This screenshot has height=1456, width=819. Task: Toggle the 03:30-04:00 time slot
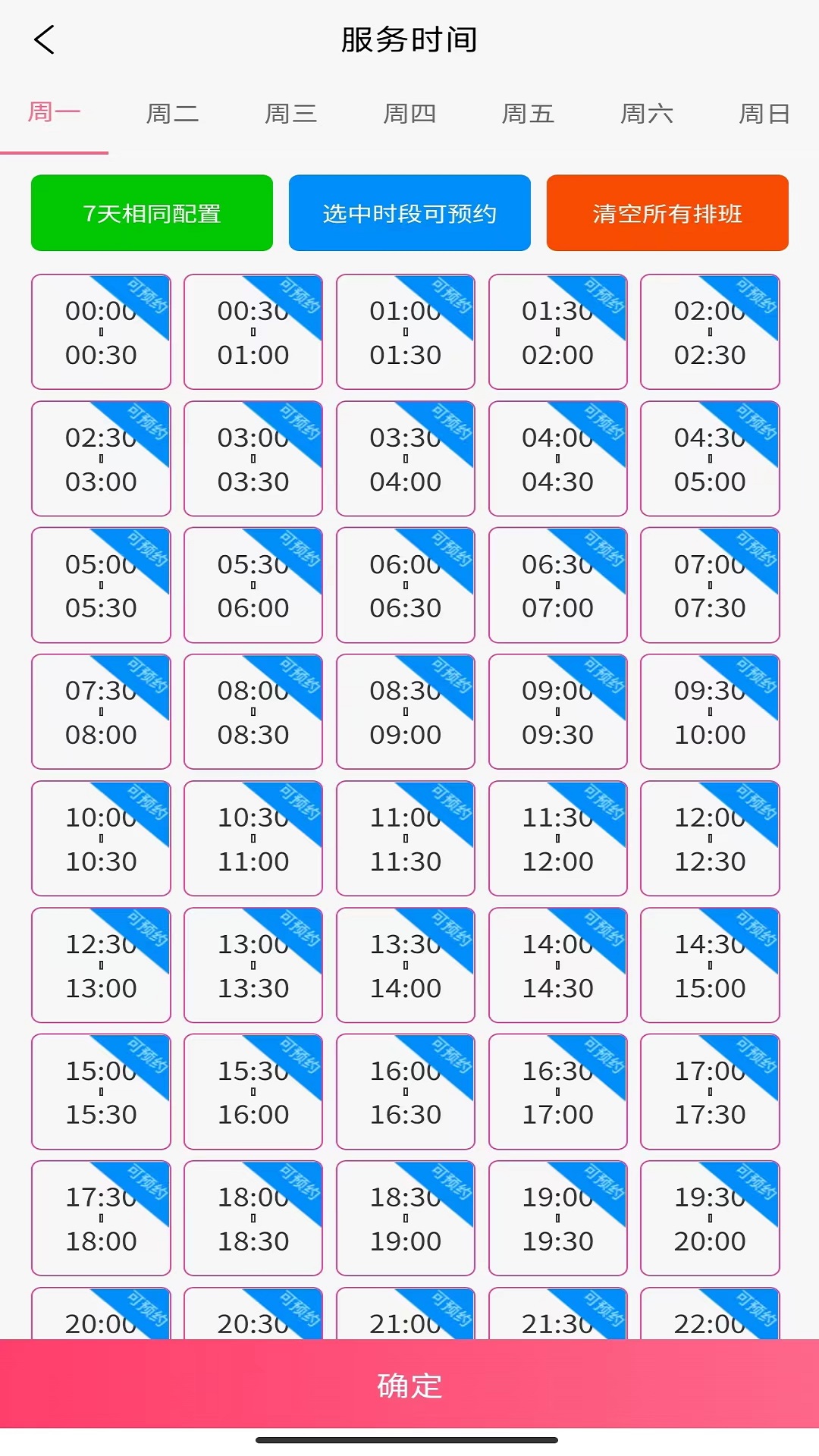406,459
